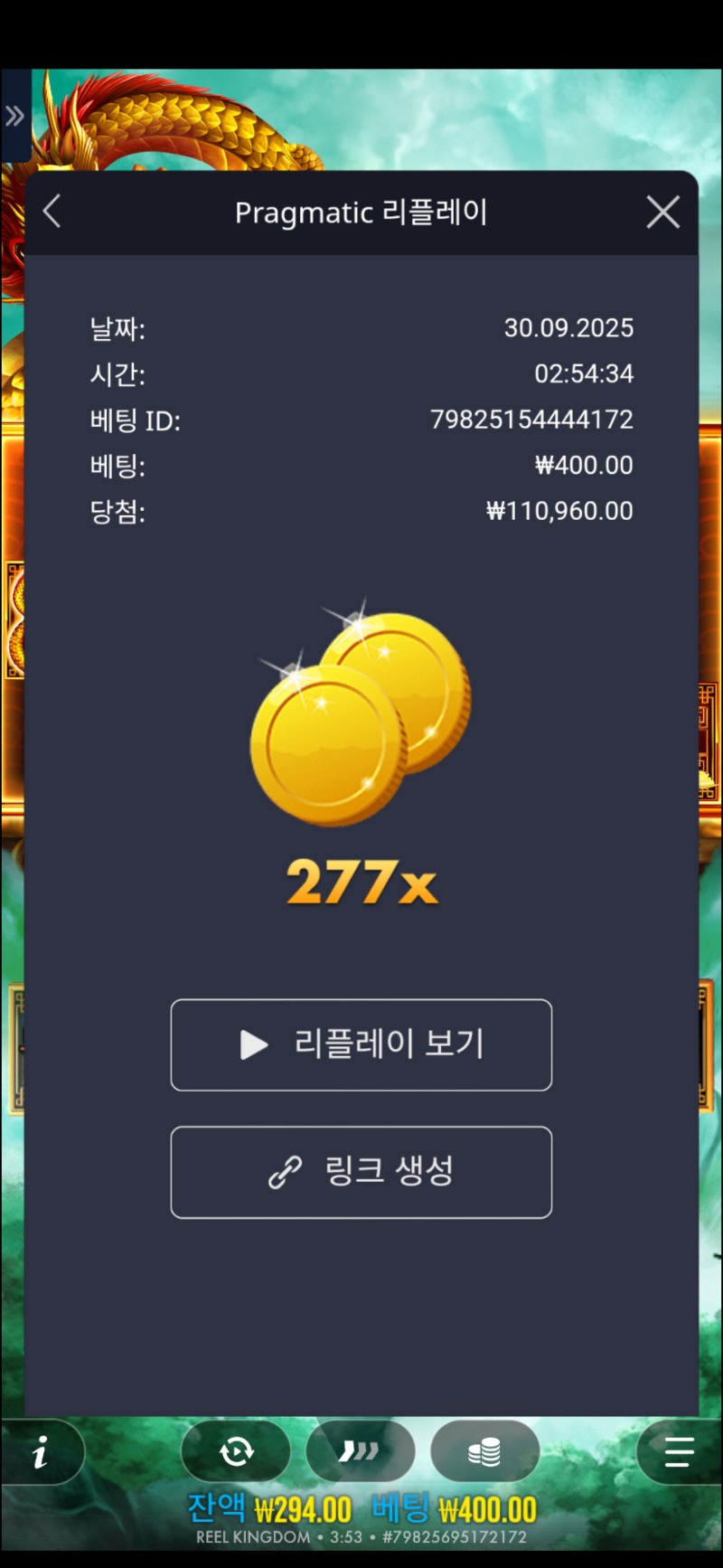Viewport: 723px width, 1568px height.
Task: Open the hamburger menu
Action: pyautogui.click(x=678, y=1452)
